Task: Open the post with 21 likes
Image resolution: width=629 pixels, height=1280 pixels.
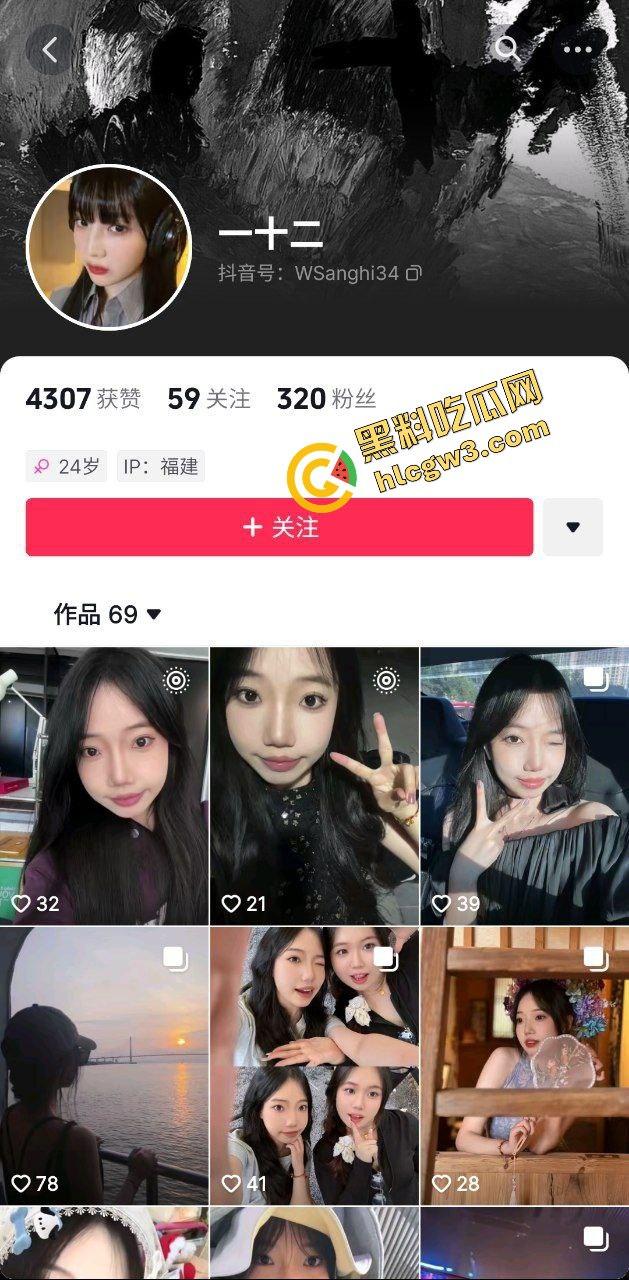Action: pos(314,785)
